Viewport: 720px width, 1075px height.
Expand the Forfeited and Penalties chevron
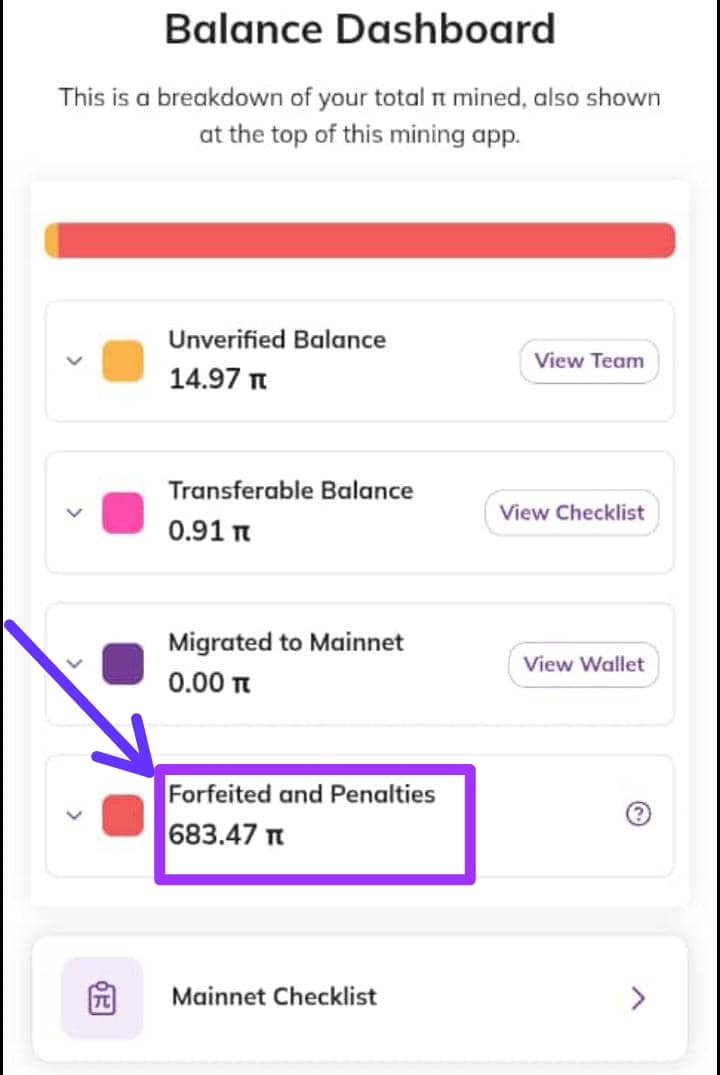(74, 815)
